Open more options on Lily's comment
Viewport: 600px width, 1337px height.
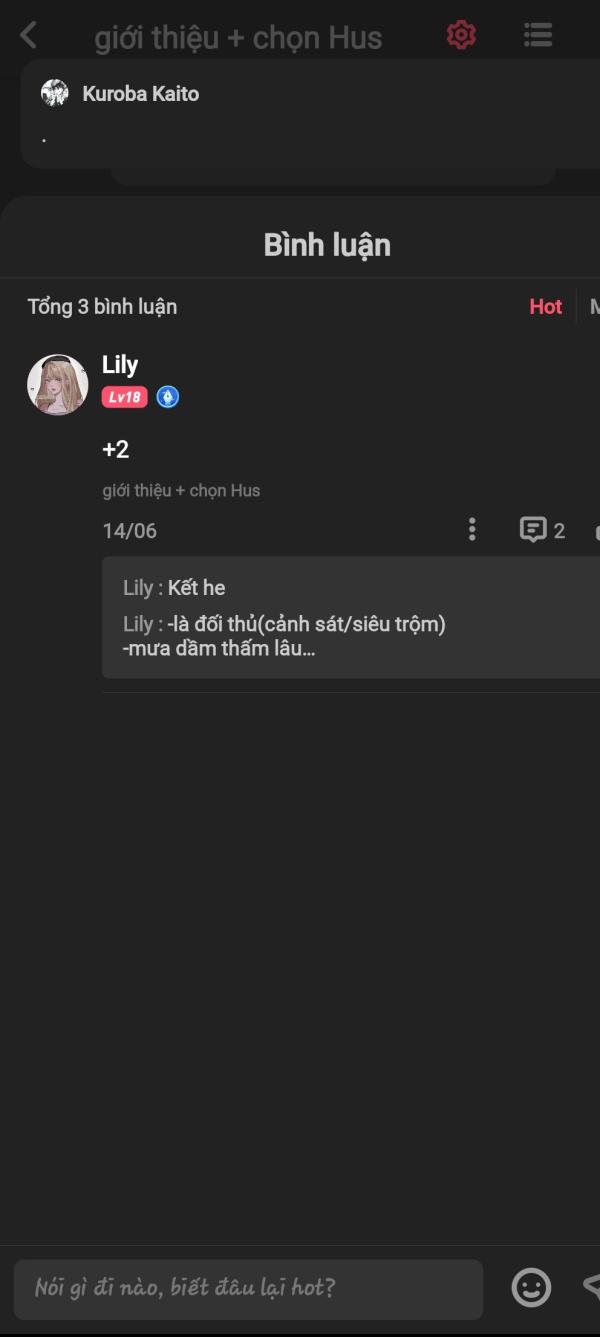coord(472,530)
